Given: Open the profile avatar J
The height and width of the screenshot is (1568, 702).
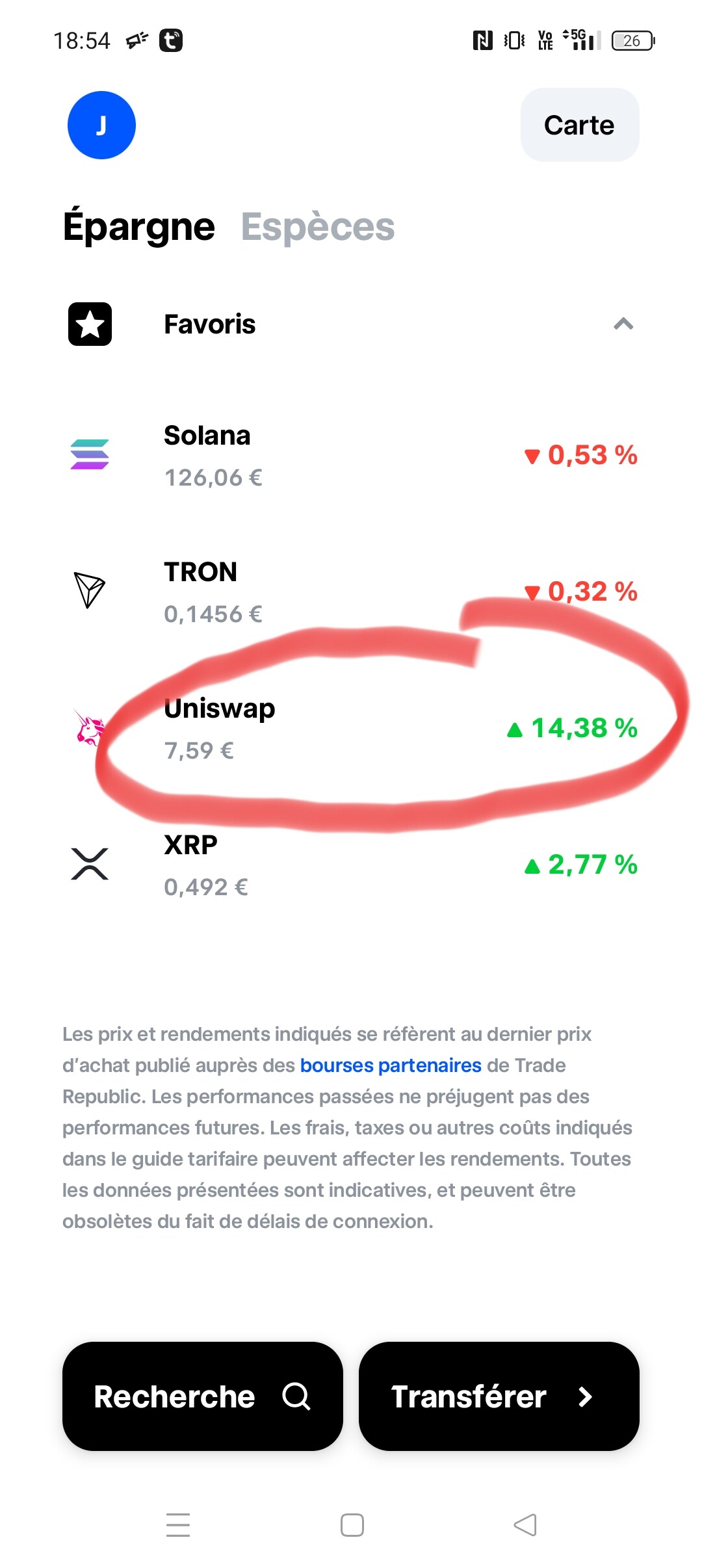Looking at the screenshot, I should click(101, 125).
